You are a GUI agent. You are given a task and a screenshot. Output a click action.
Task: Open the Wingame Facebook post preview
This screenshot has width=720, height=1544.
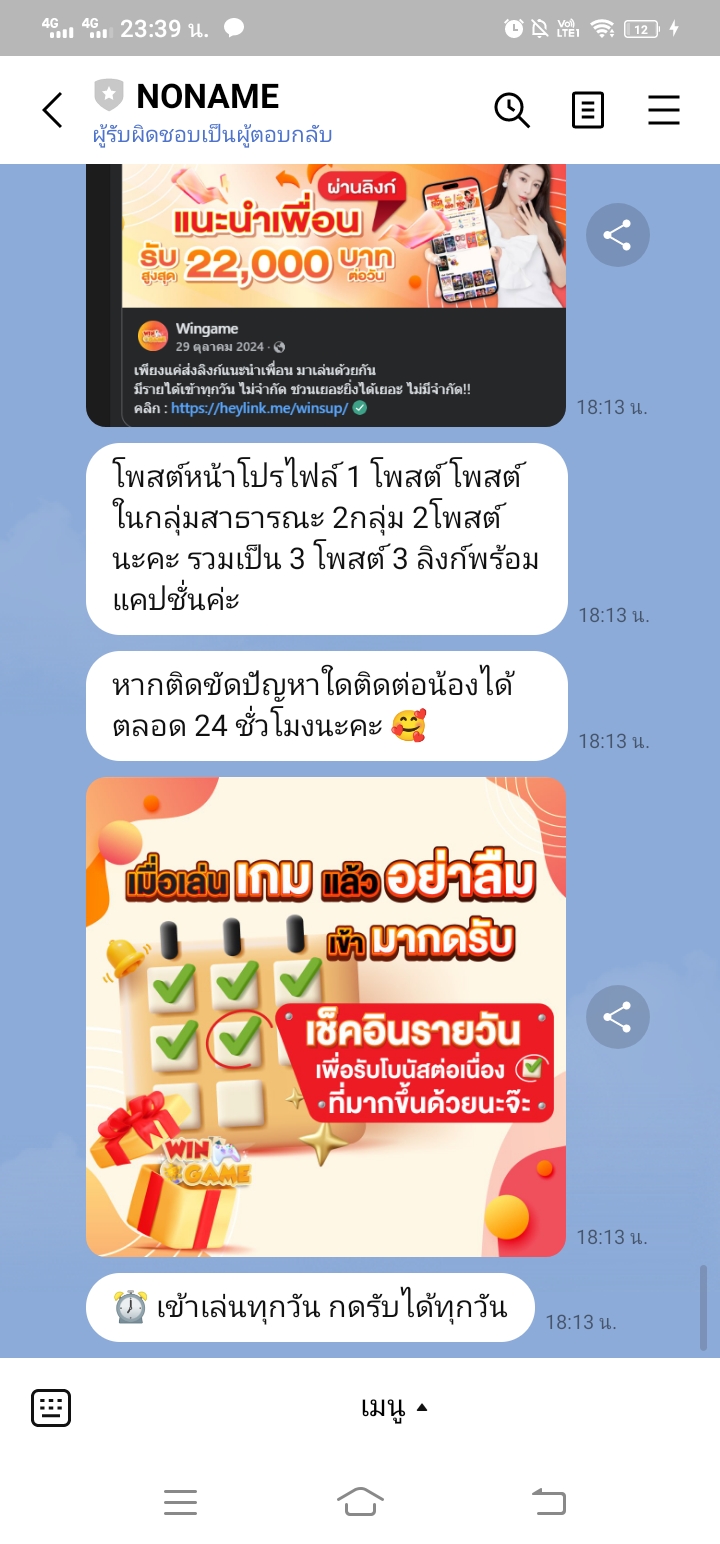[326, 295]
